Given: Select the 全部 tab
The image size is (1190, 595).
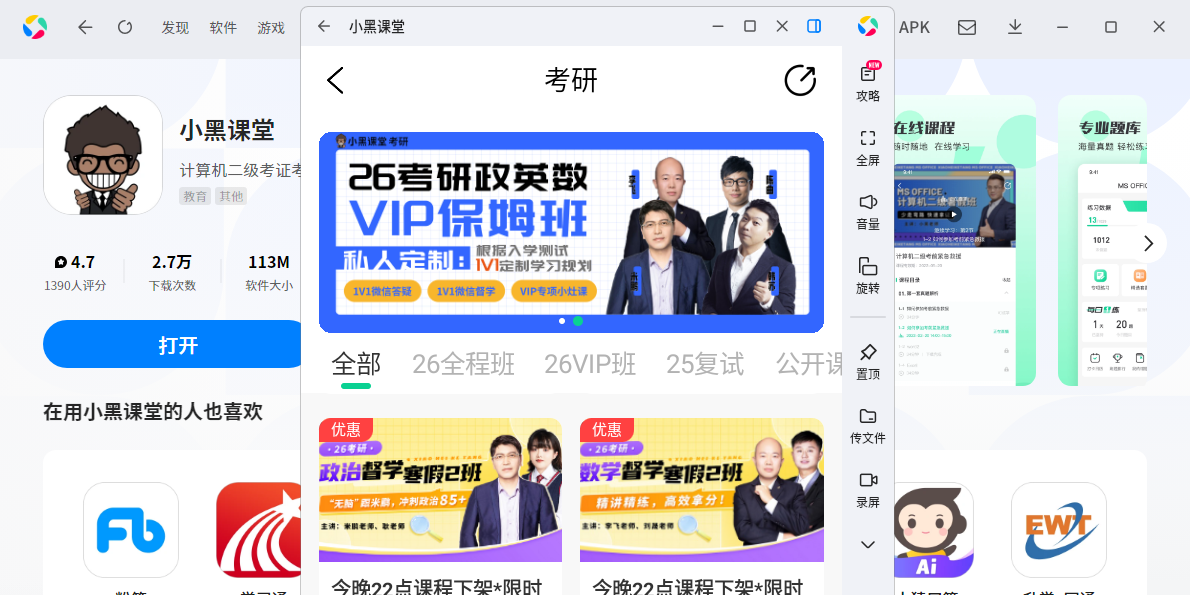Looking at the screenshot, I should click(x=356, y=364).
